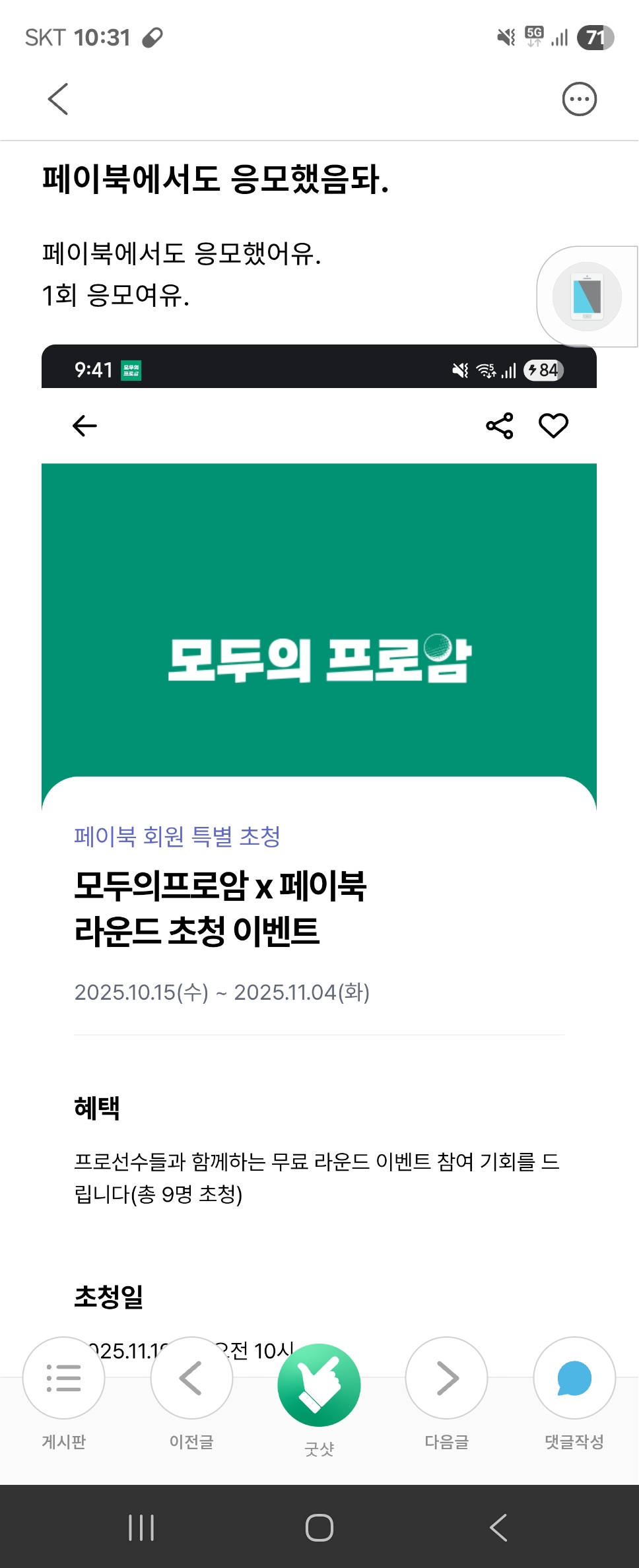Viewport: 639px width, 1568px height.
Task: Tap the floating phone-screen icon button
Action: tap(587, 296)
